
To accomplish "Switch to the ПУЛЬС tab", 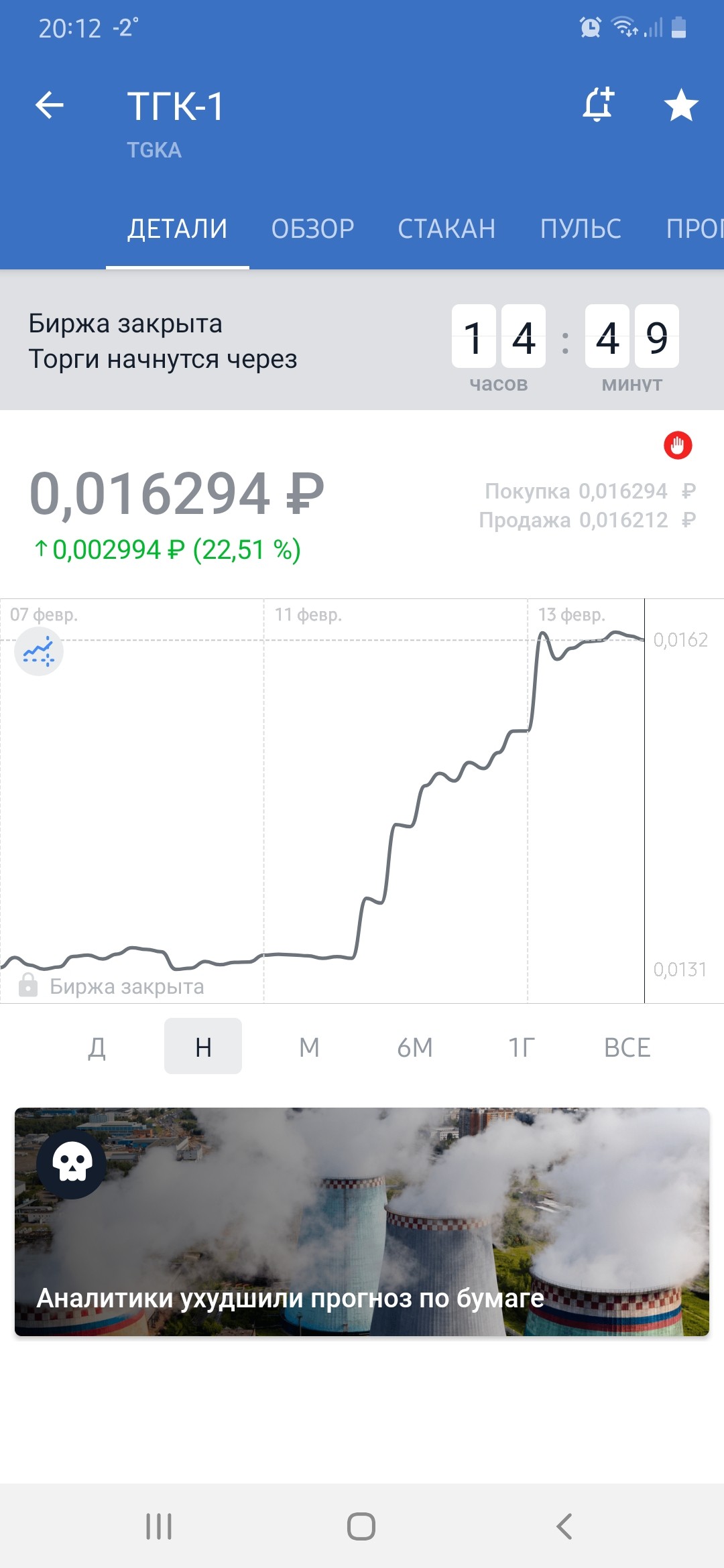I will [581, 229].
